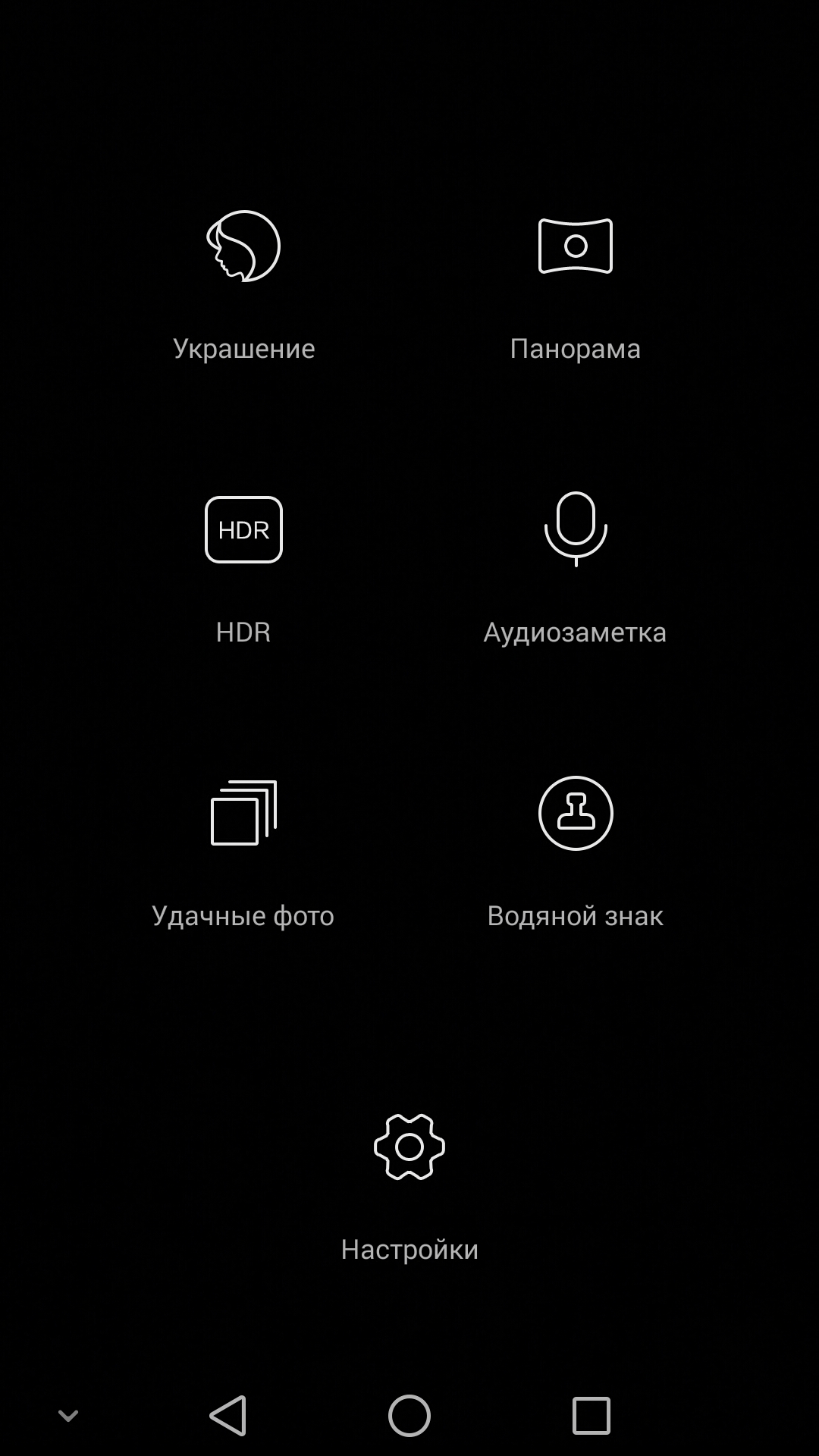
Task: Open the recent apps overview
Action: pos(591,1416)
